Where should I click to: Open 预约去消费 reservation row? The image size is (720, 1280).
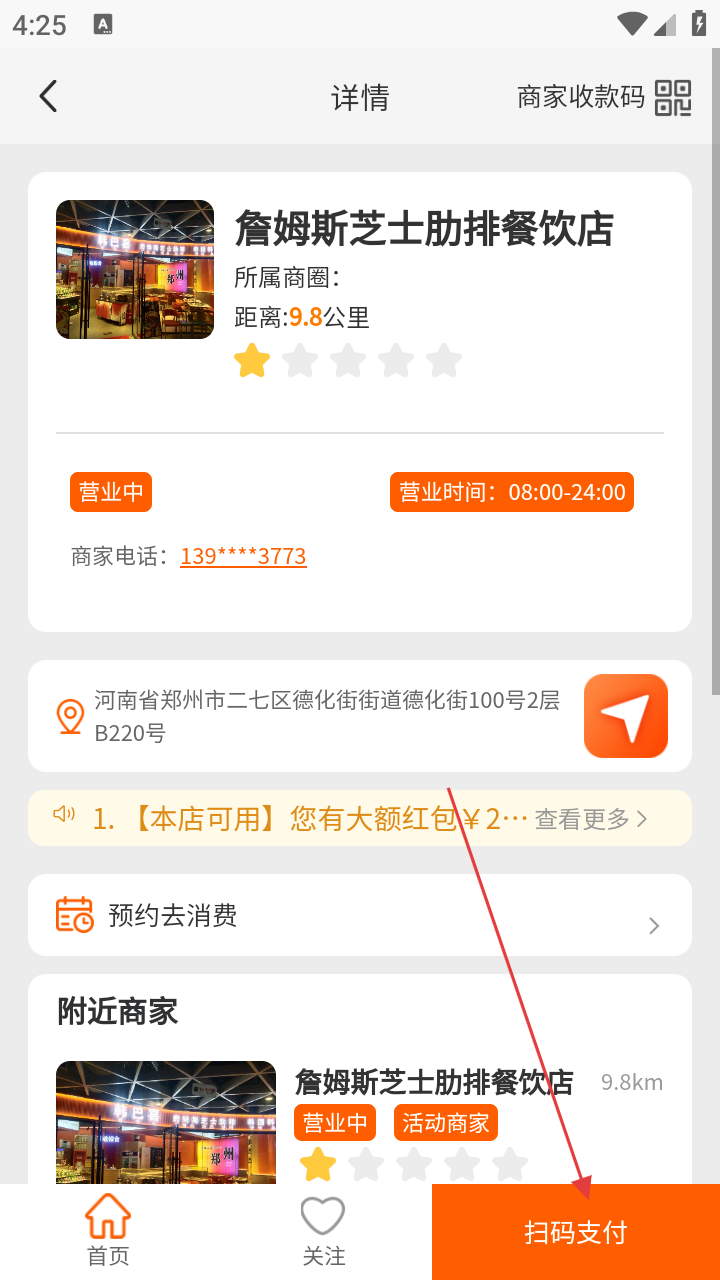[360, 915]
